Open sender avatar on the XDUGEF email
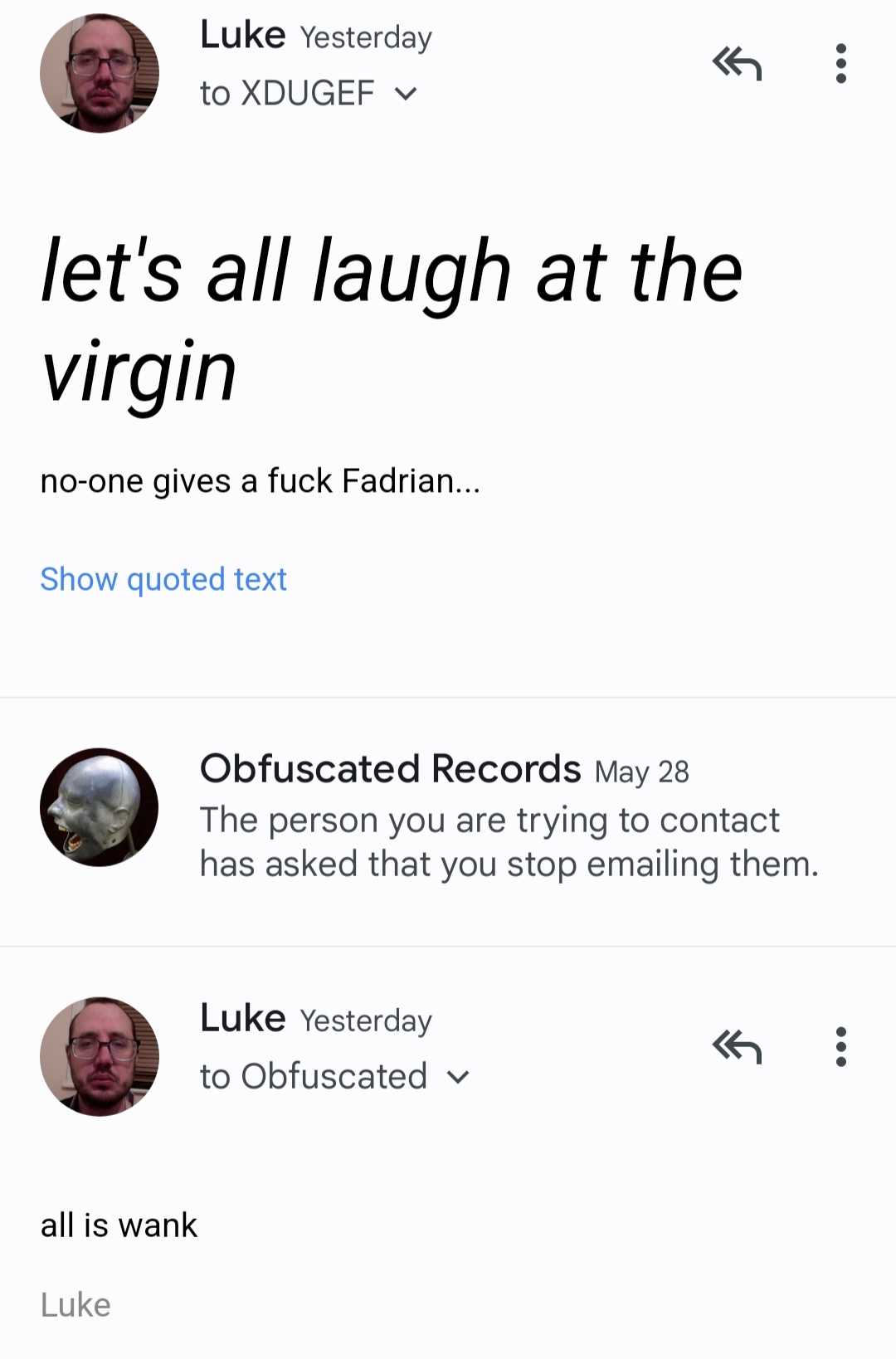The height and width of the screenshot is (1359, 896). pos(100,73)
